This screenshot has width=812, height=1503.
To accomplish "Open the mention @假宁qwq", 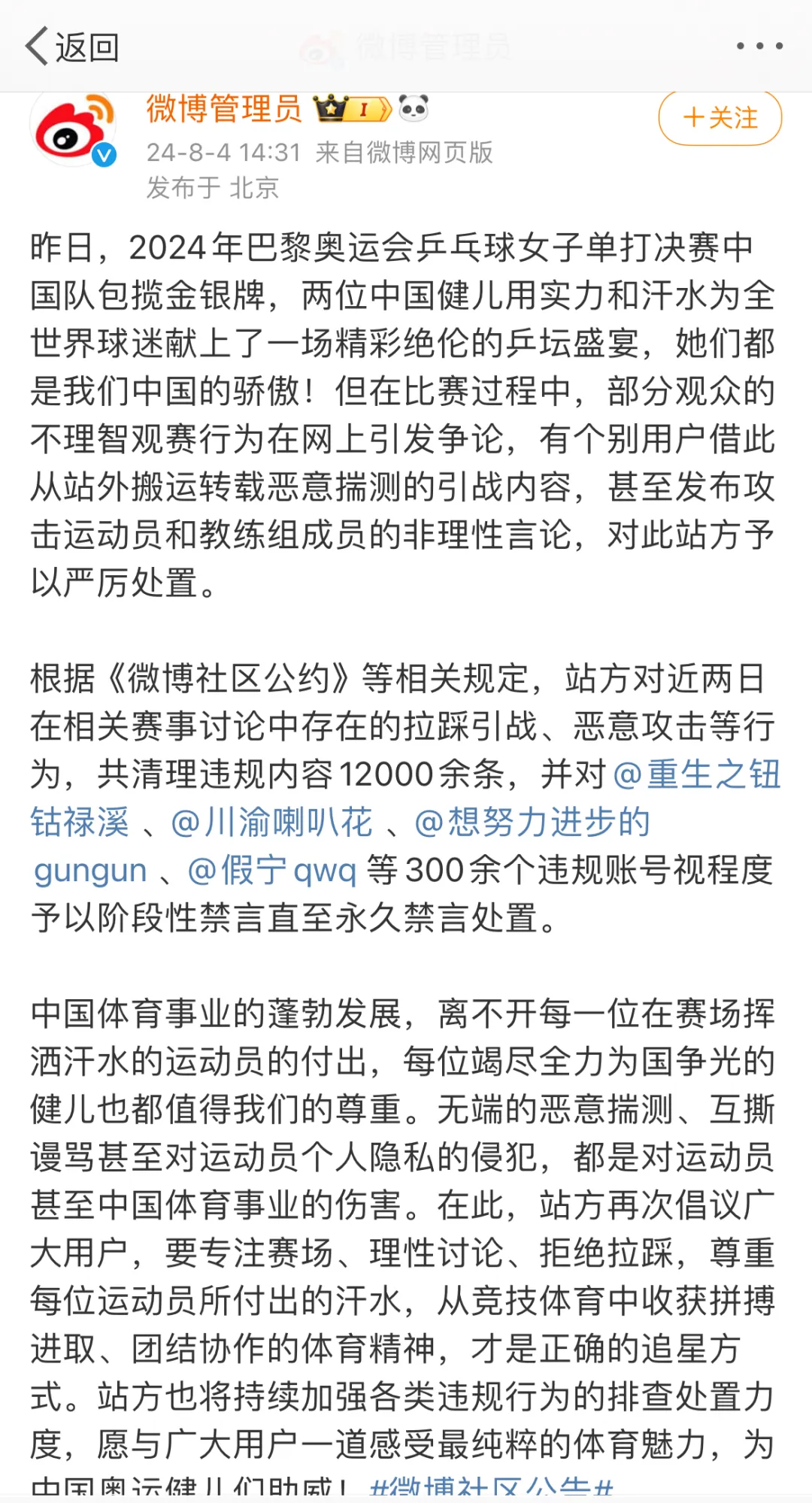I will (271, 871).
